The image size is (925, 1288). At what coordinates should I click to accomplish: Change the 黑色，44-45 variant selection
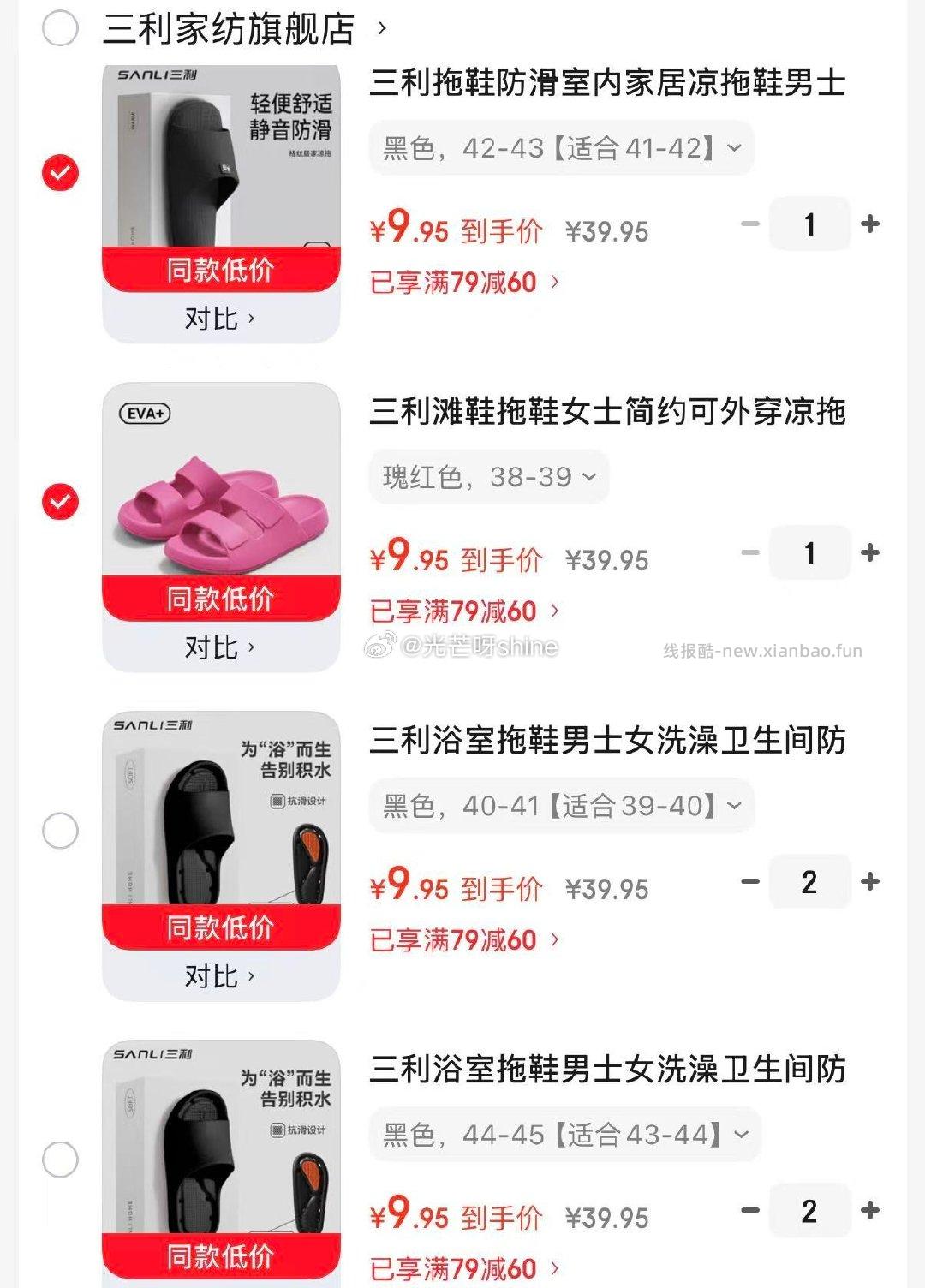[x=564, y=1135]
